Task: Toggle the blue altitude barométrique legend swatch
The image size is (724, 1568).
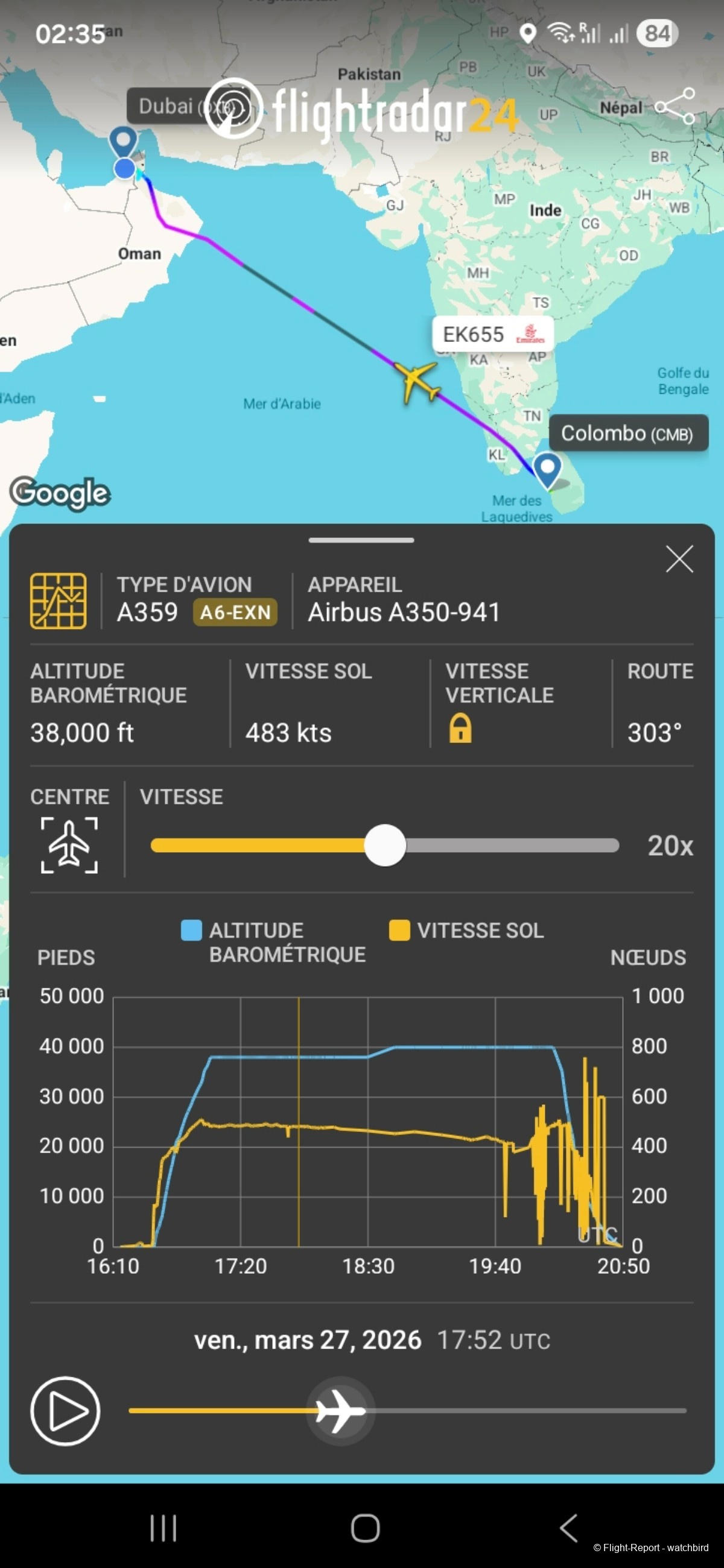Action: pos(192,930)
